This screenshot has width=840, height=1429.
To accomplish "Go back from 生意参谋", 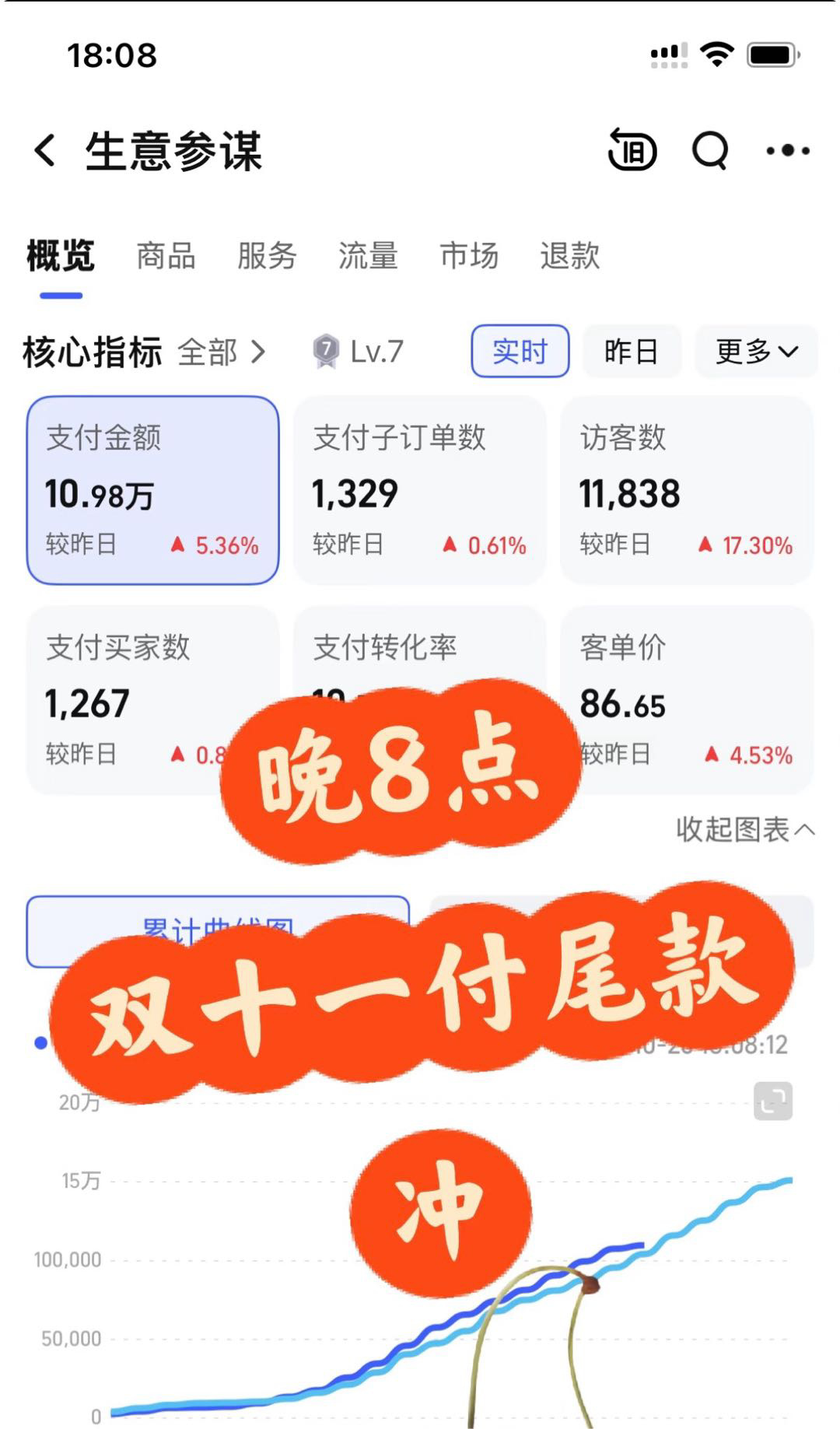I will coord(45,150).
